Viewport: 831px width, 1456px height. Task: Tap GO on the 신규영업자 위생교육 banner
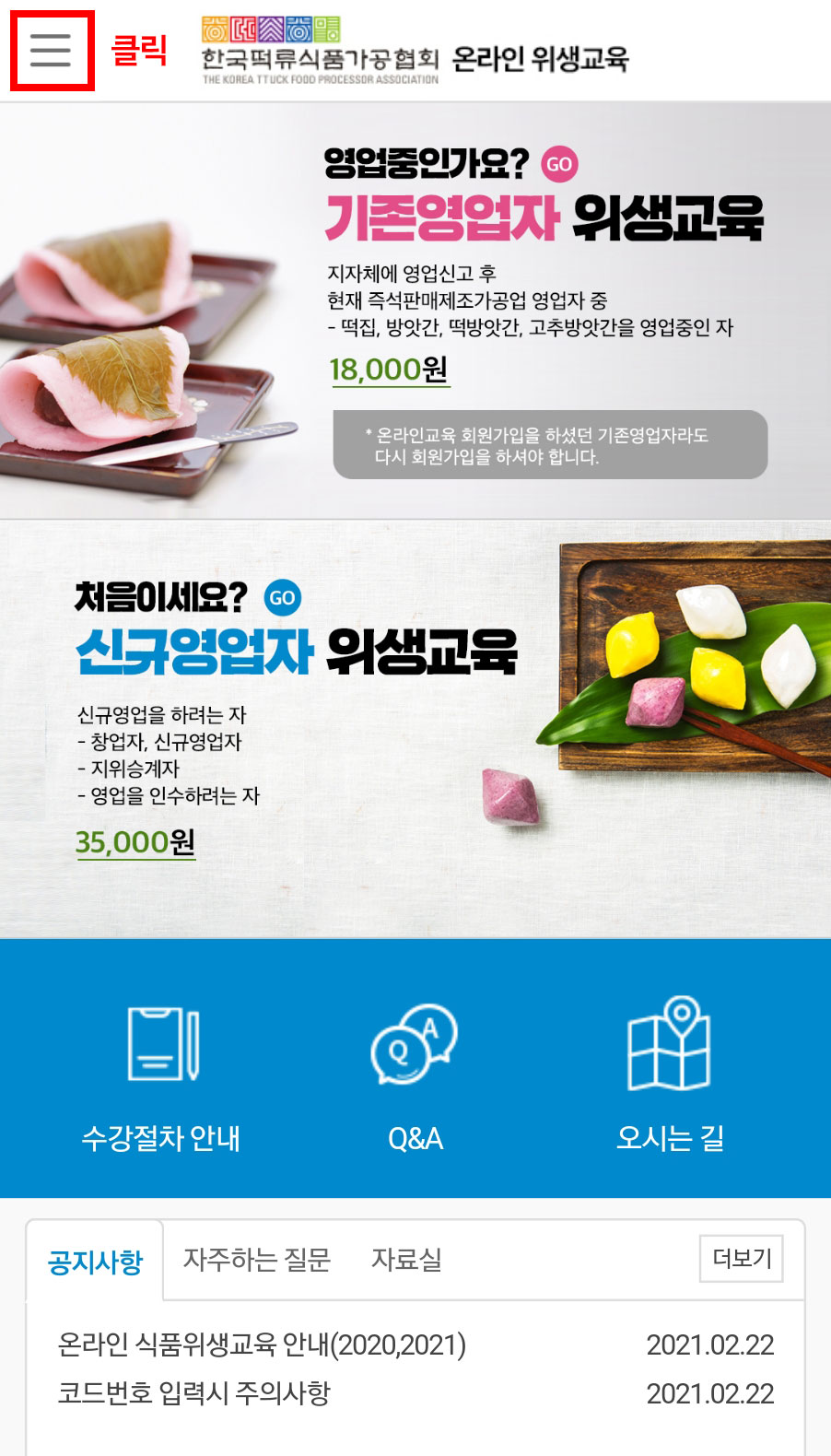283,598
